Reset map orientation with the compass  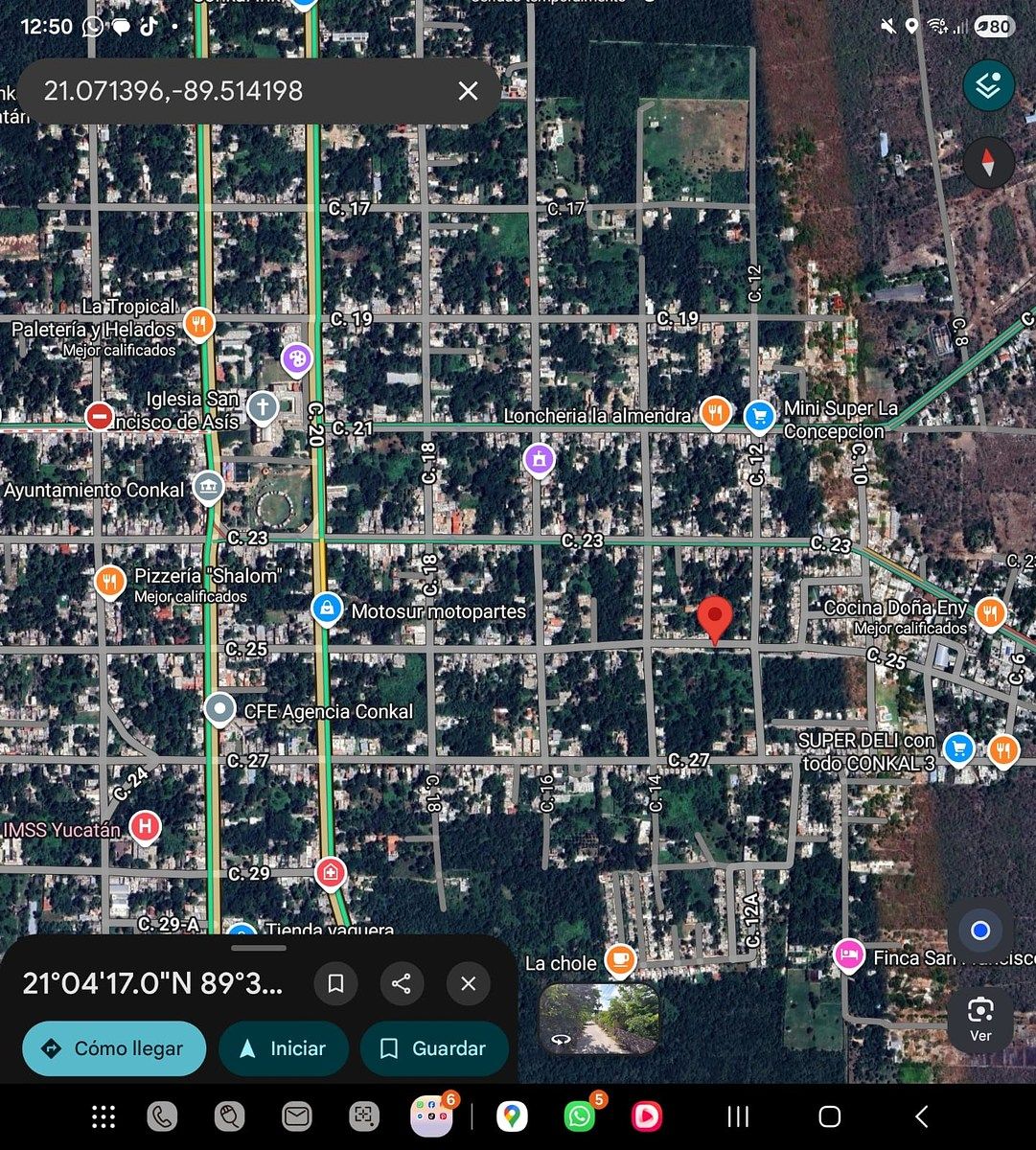(988, 162)
